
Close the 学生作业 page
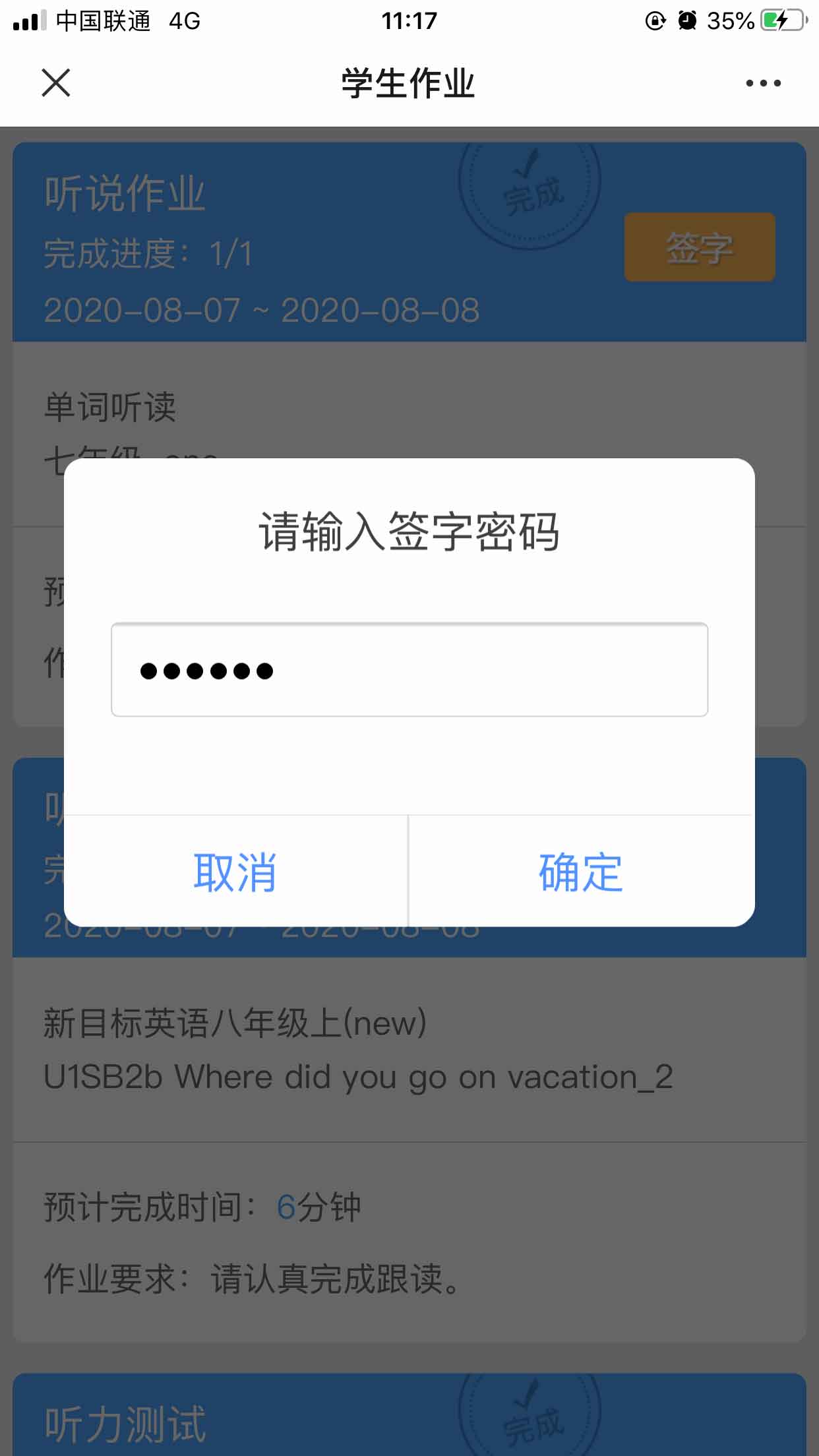56,83
